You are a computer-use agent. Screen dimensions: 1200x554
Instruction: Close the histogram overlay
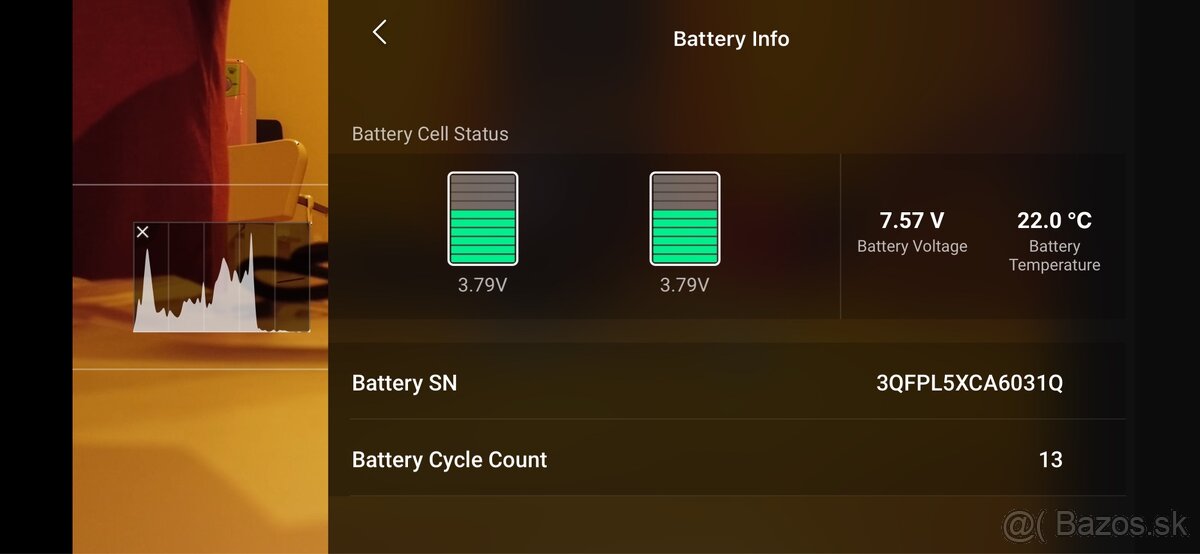coord(143,232)
